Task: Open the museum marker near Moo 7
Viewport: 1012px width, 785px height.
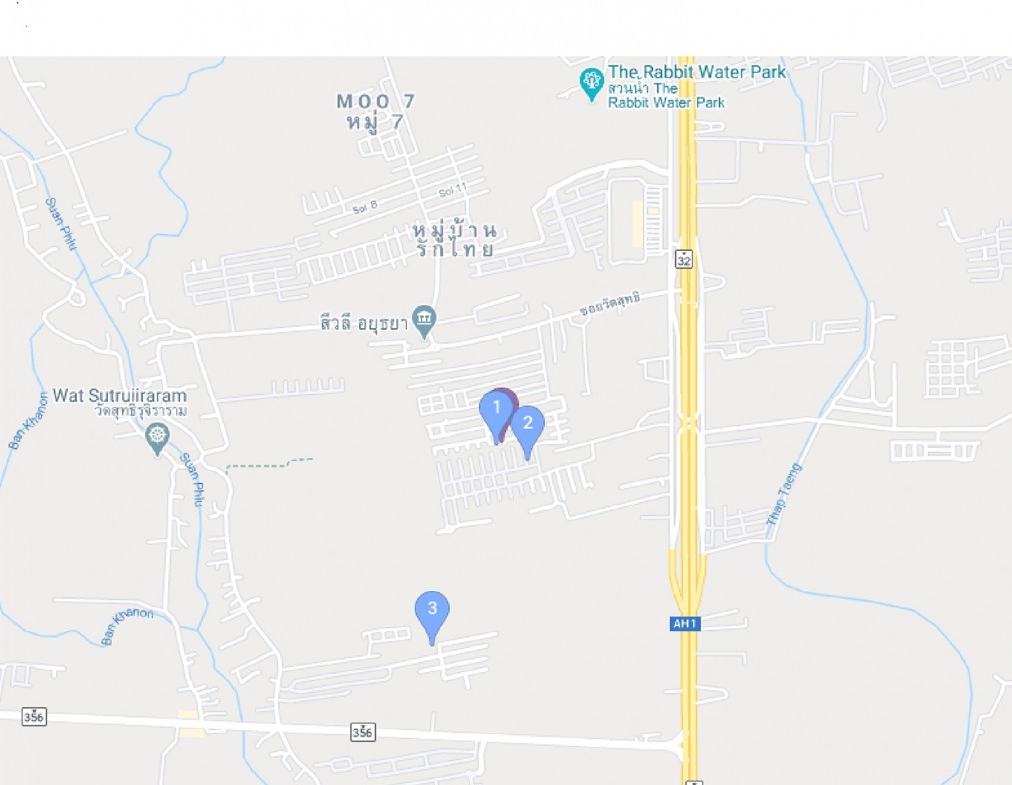Action: [x=425, y=321]
